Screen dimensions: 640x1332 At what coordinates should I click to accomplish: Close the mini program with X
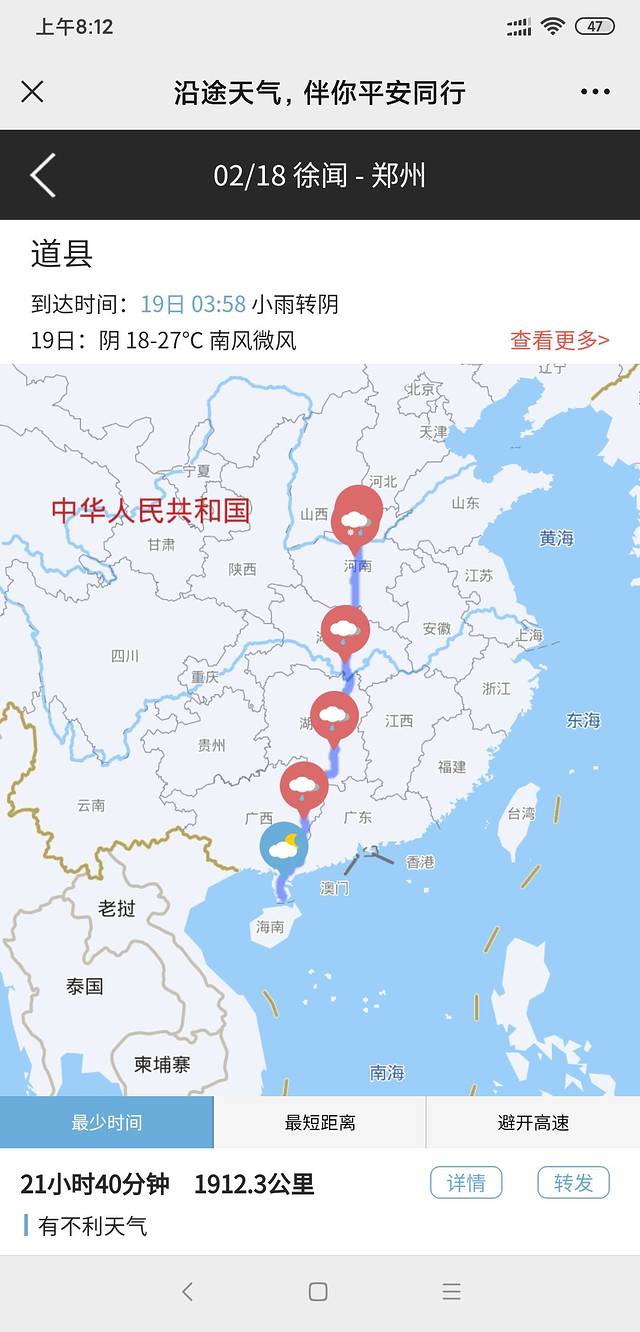[x=32, y=92]
